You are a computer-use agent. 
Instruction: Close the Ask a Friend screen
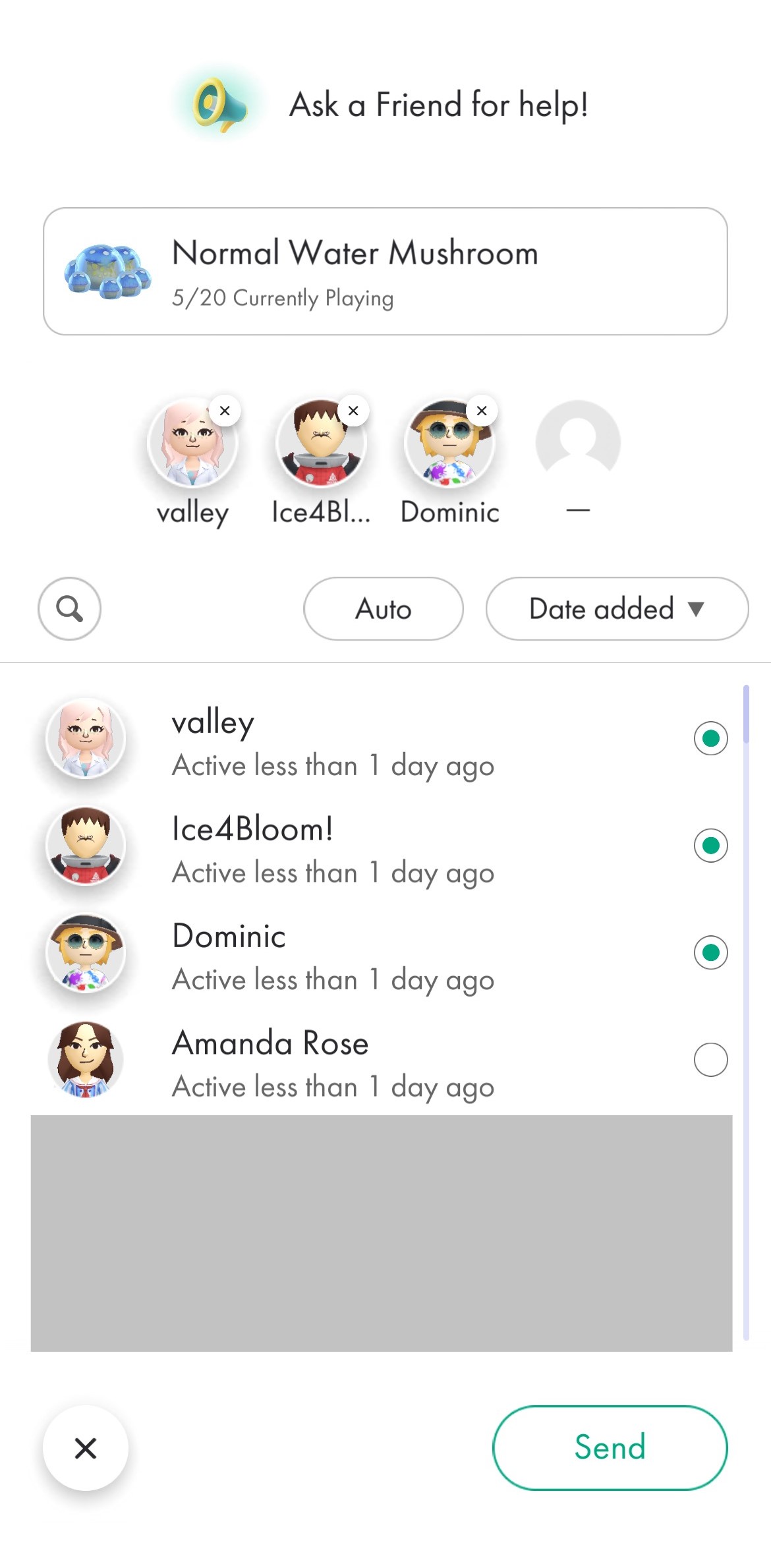86,1447
